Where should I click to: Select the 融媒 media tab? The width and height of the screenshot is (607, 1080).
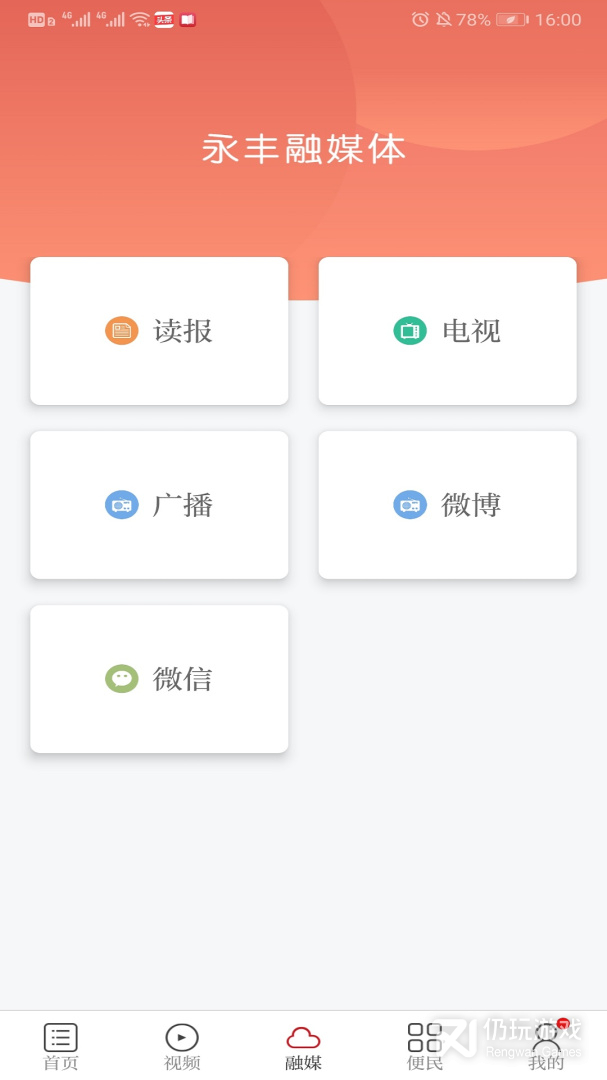303,1046
